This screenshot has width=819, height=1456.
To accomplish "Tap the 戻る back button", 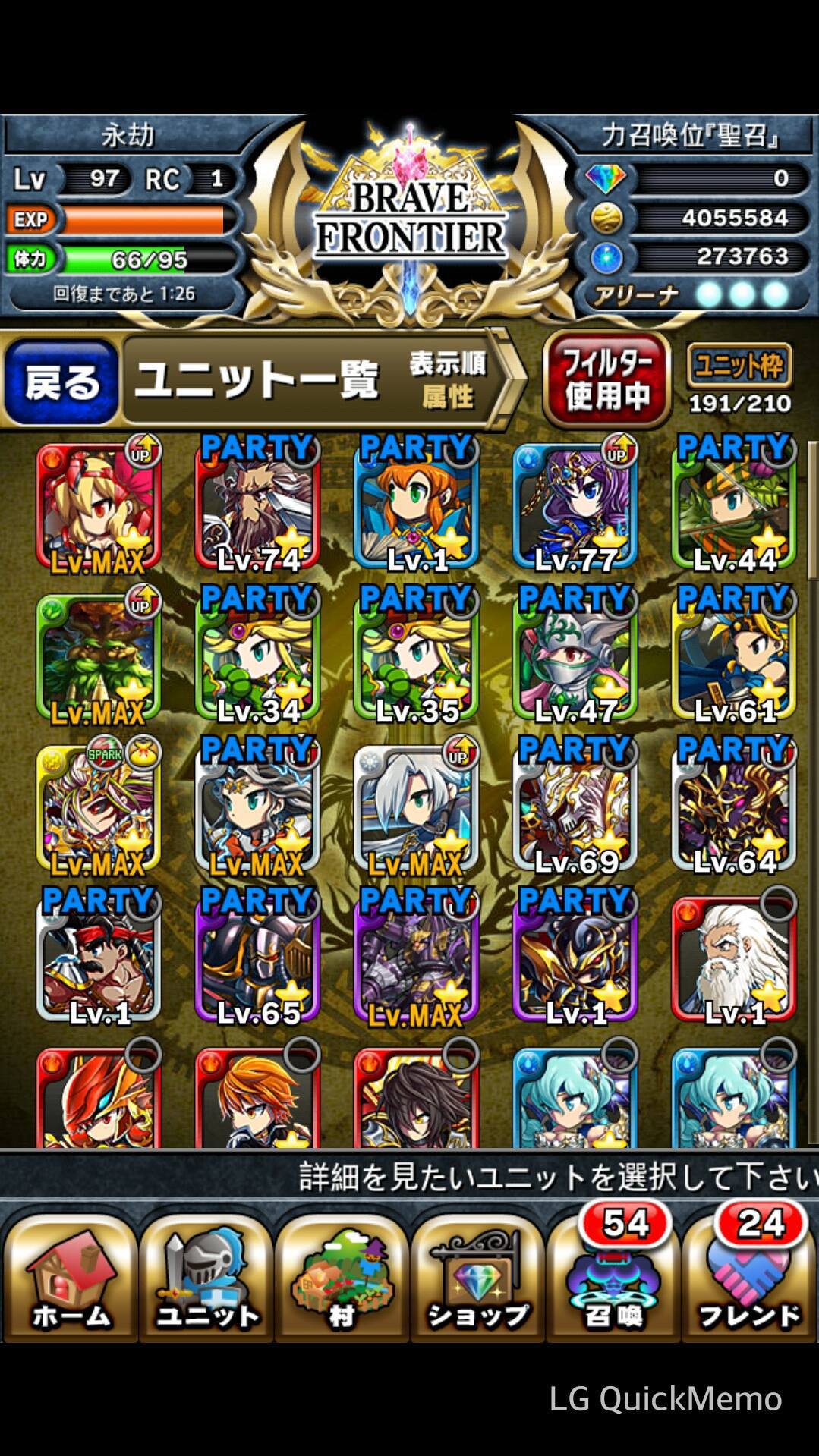I will [x=62, y=382].
